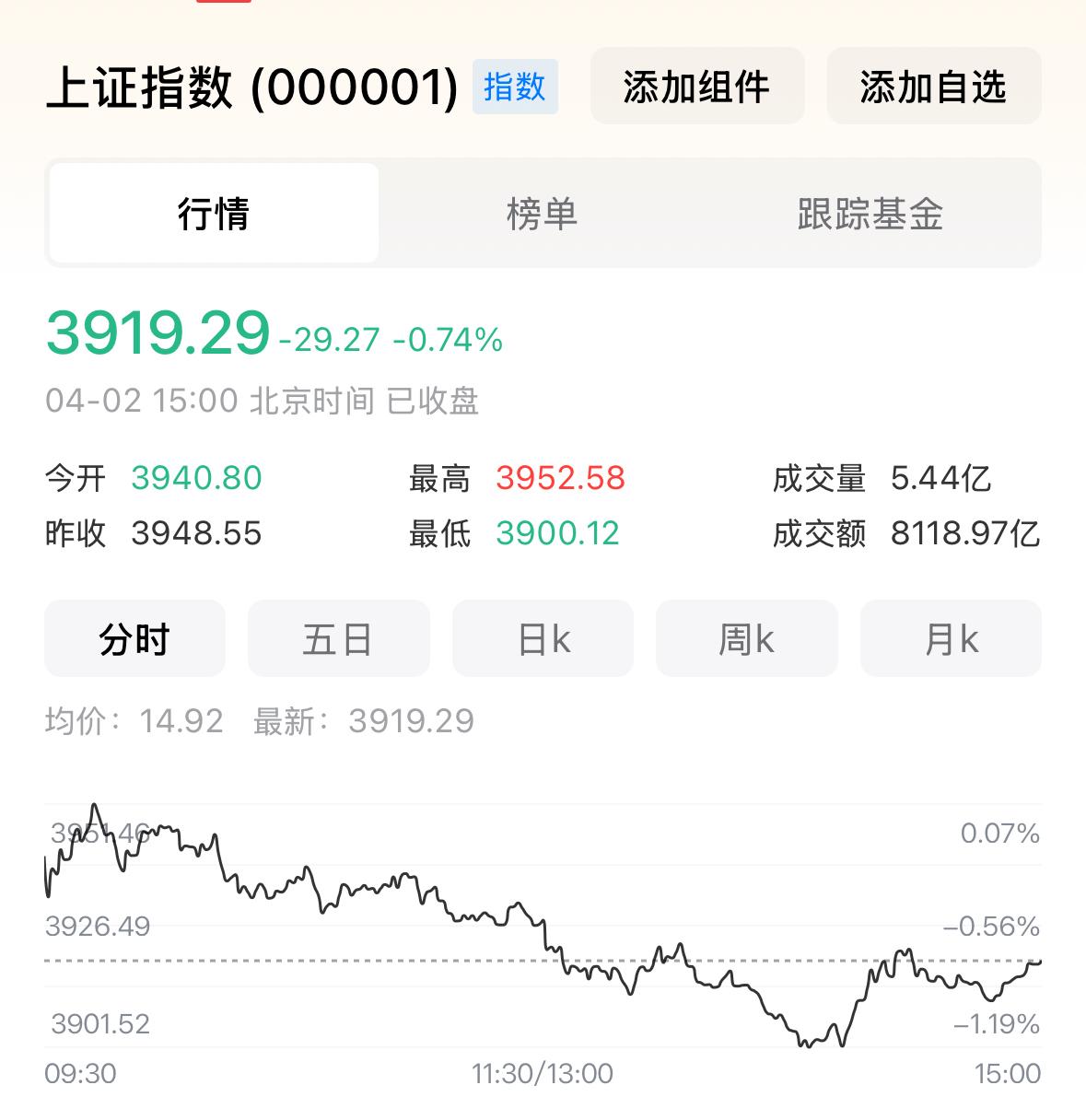This screenshot has width=1086, height=1120.
Task: Select the 行情 tab
Action: point(213,213)
